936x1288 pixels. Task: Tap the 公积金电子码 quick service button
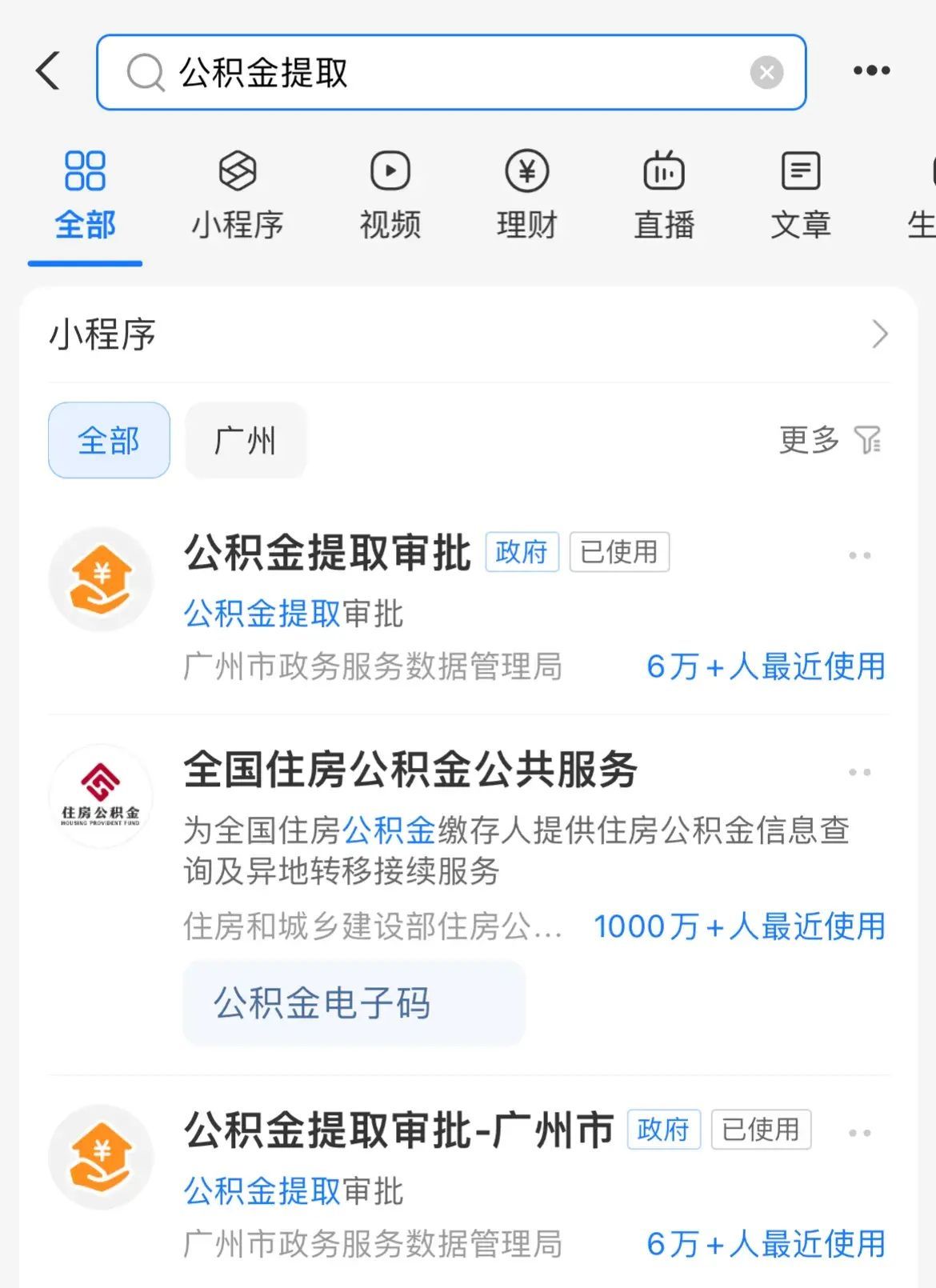tap(353, 1004)
